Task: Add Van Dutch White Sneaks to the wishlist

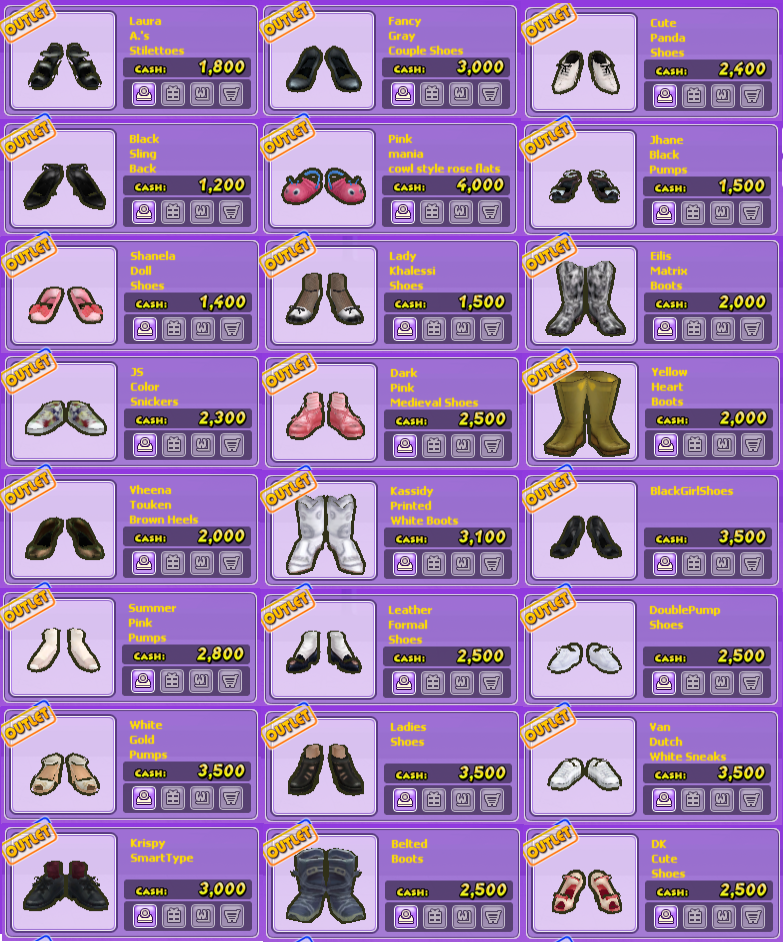Action: pos(722,799)
